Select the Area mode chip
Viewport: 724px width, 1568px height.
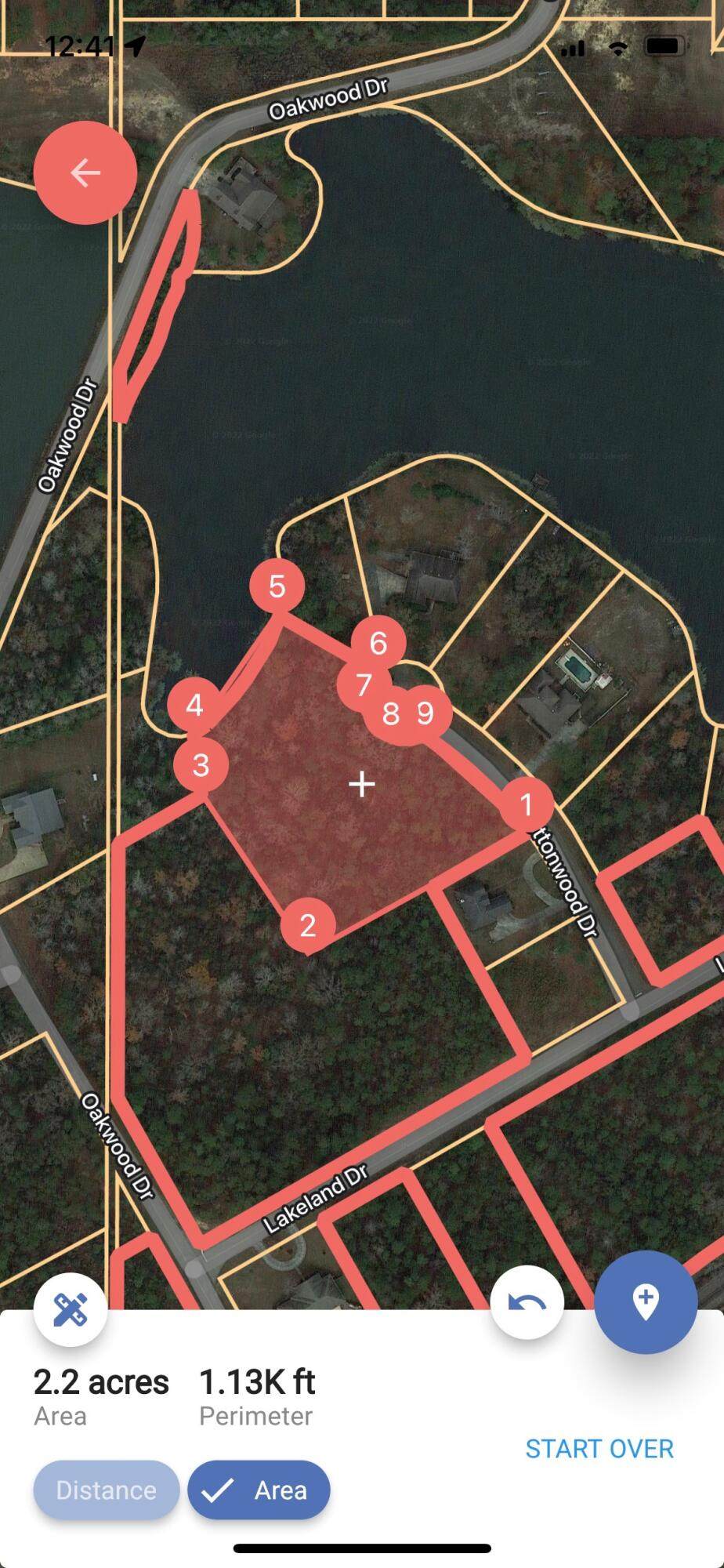tap(259, 1490)
